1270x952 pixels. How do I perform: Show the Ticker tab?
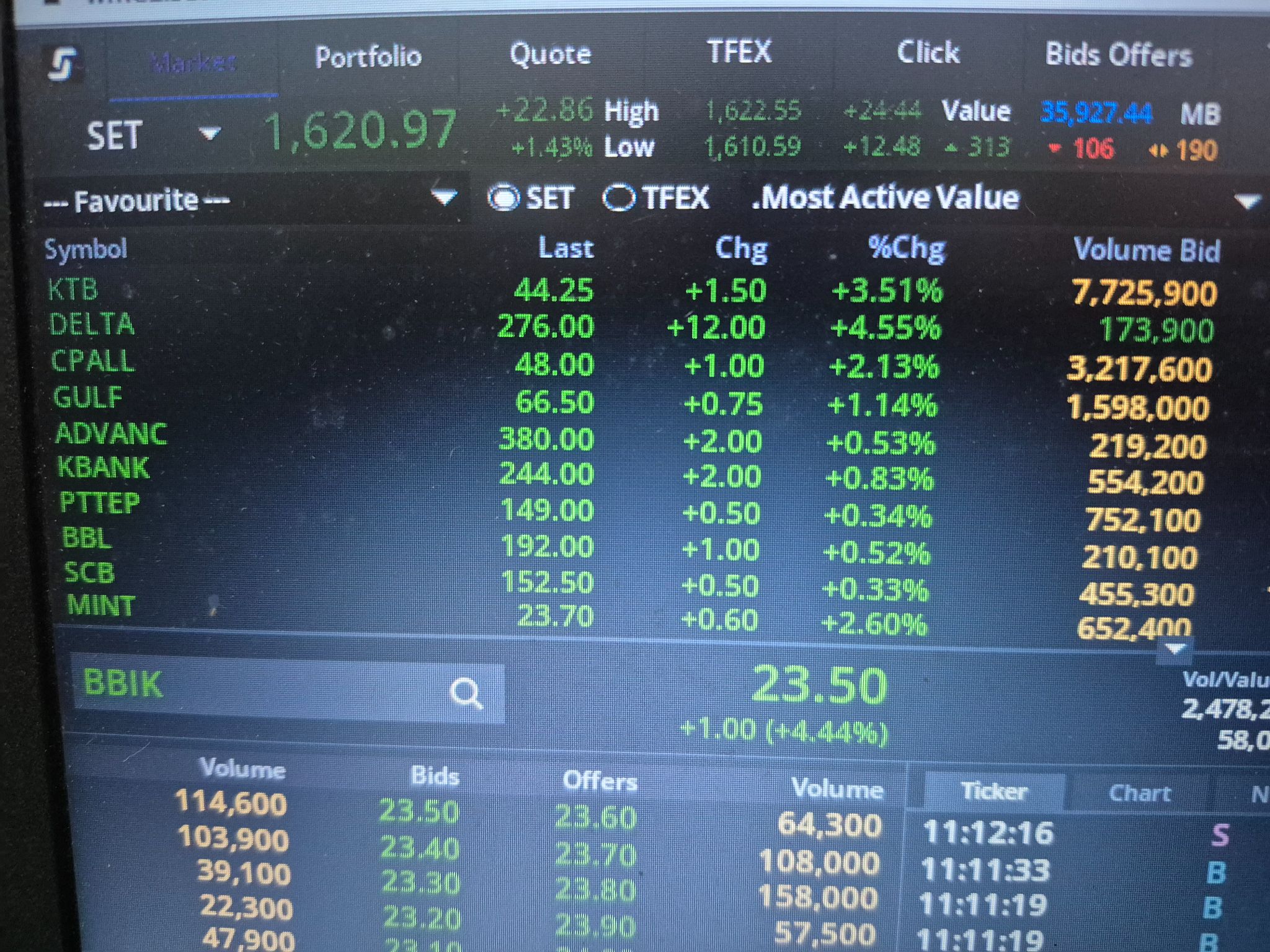pos(994,791)
